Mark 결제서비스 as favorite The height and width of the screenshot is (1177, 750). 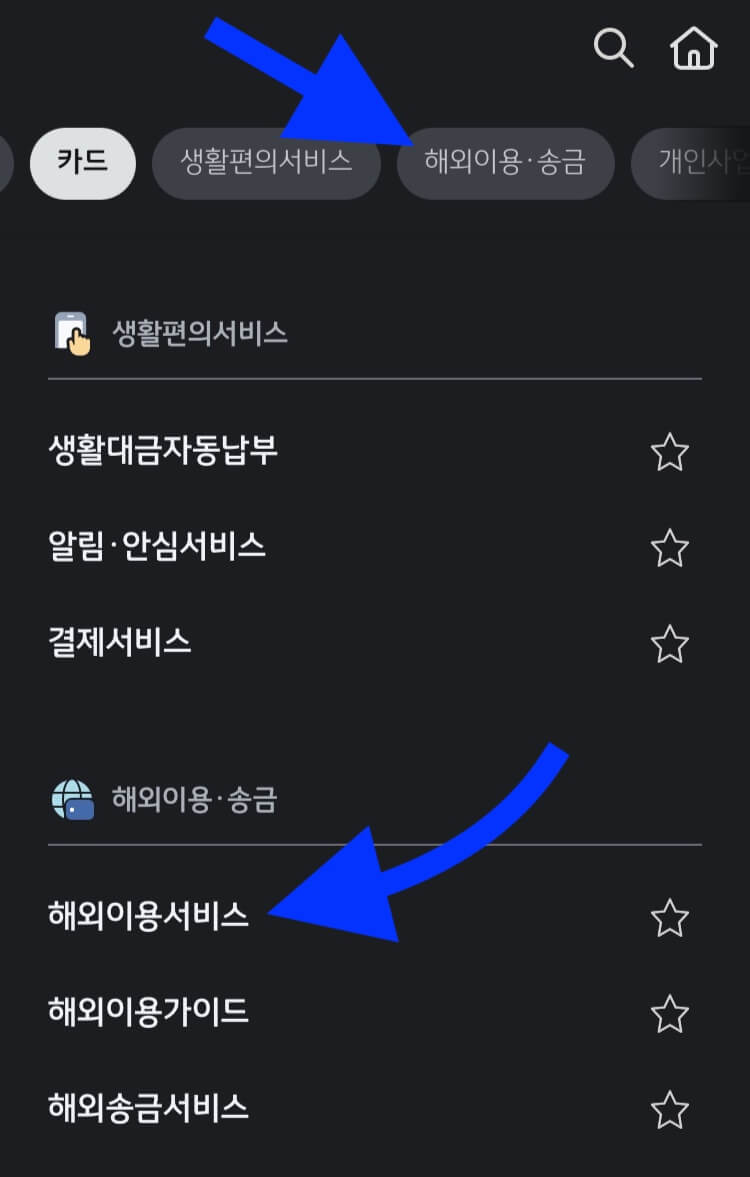click(672, 643)
